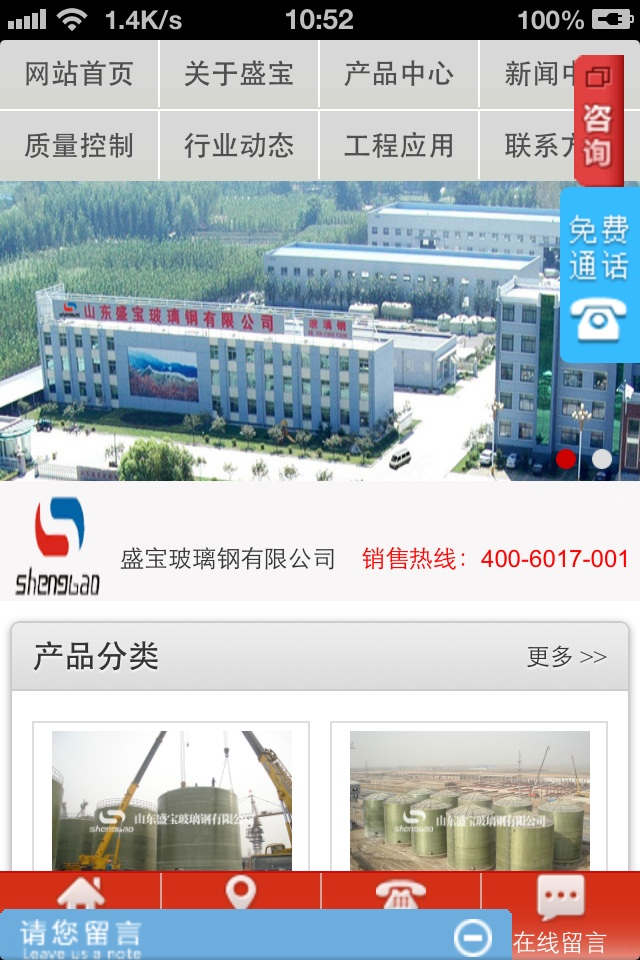
Task: Go to 工程应用 page
Action: tap(399, 146)
